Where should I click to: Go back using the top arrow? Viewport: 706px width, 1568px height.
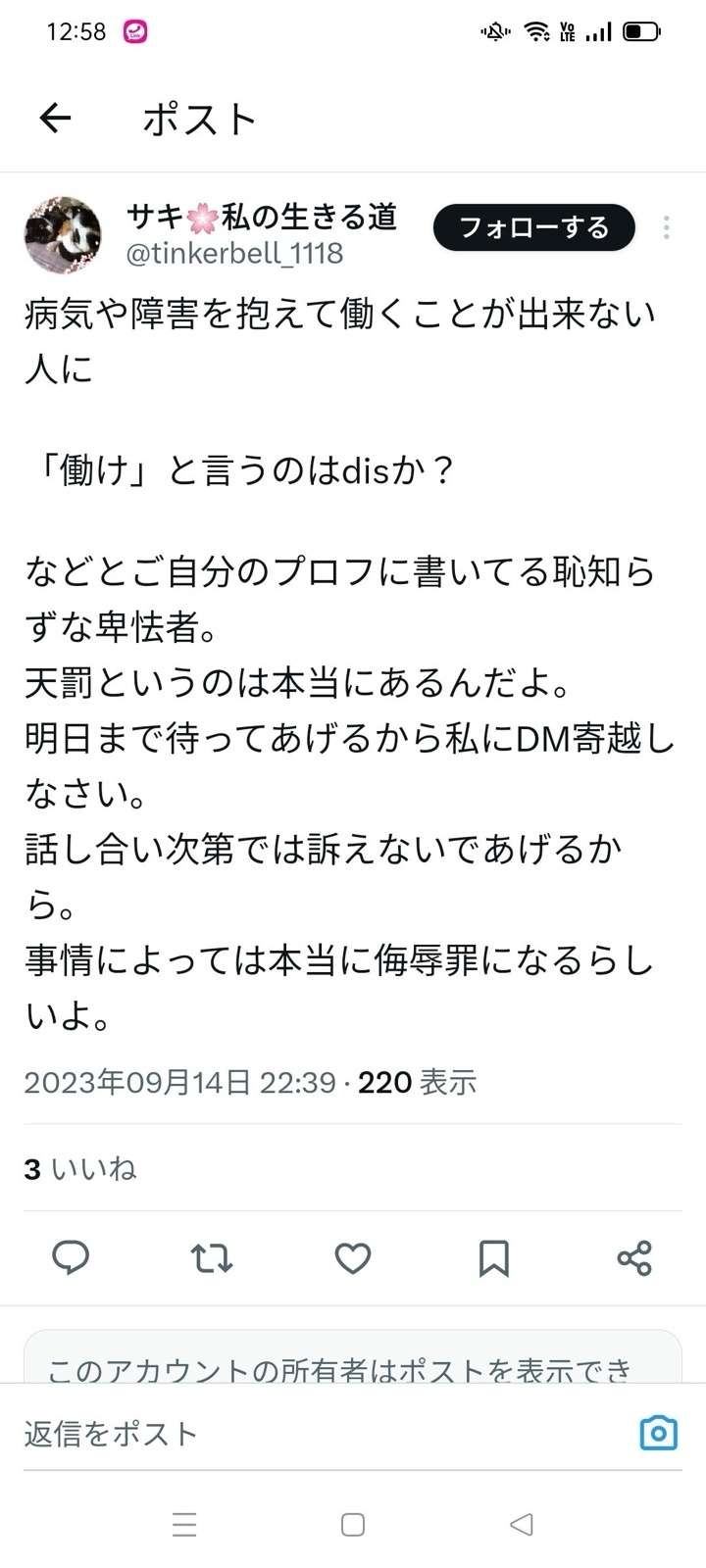click(x=56, y=119)
